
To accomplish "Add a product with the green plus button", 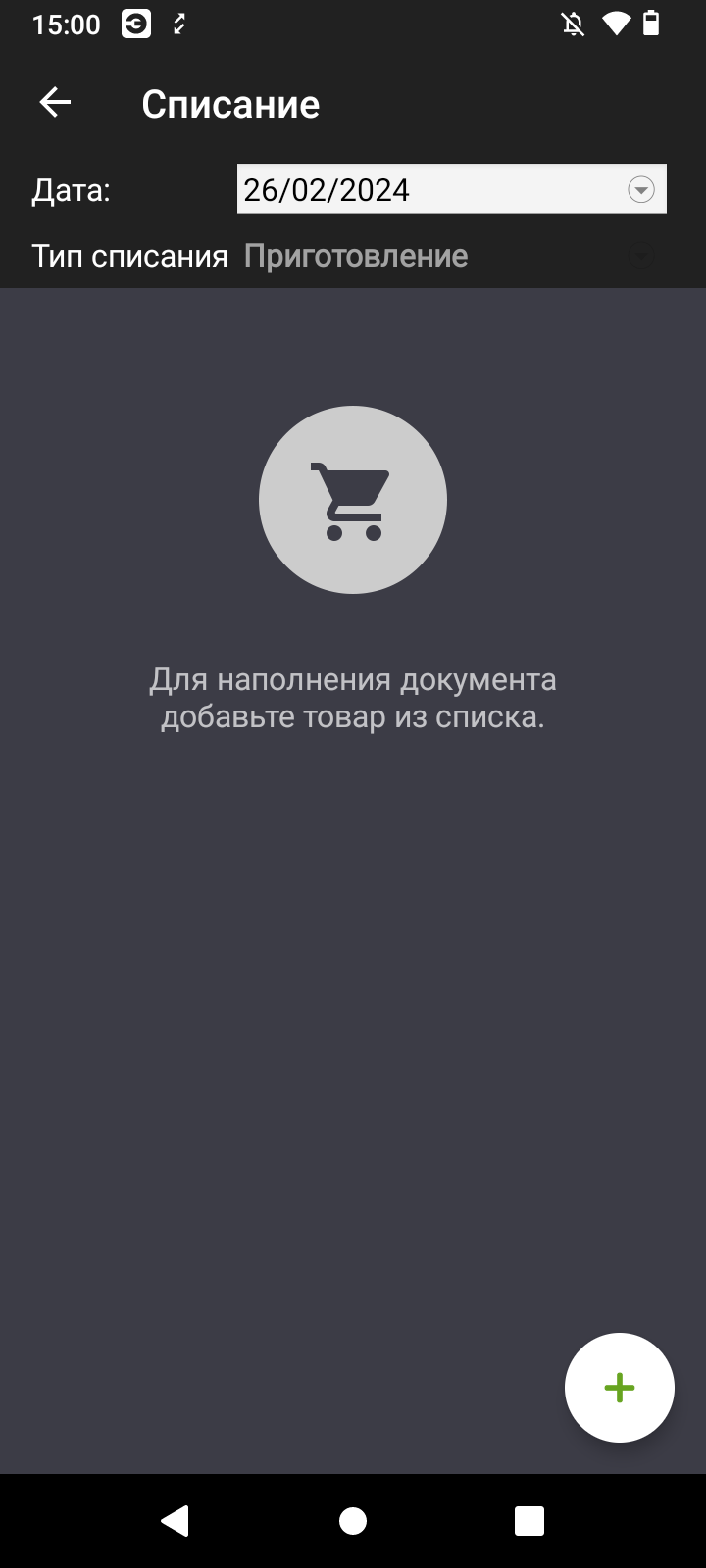I will point(620,1388).
